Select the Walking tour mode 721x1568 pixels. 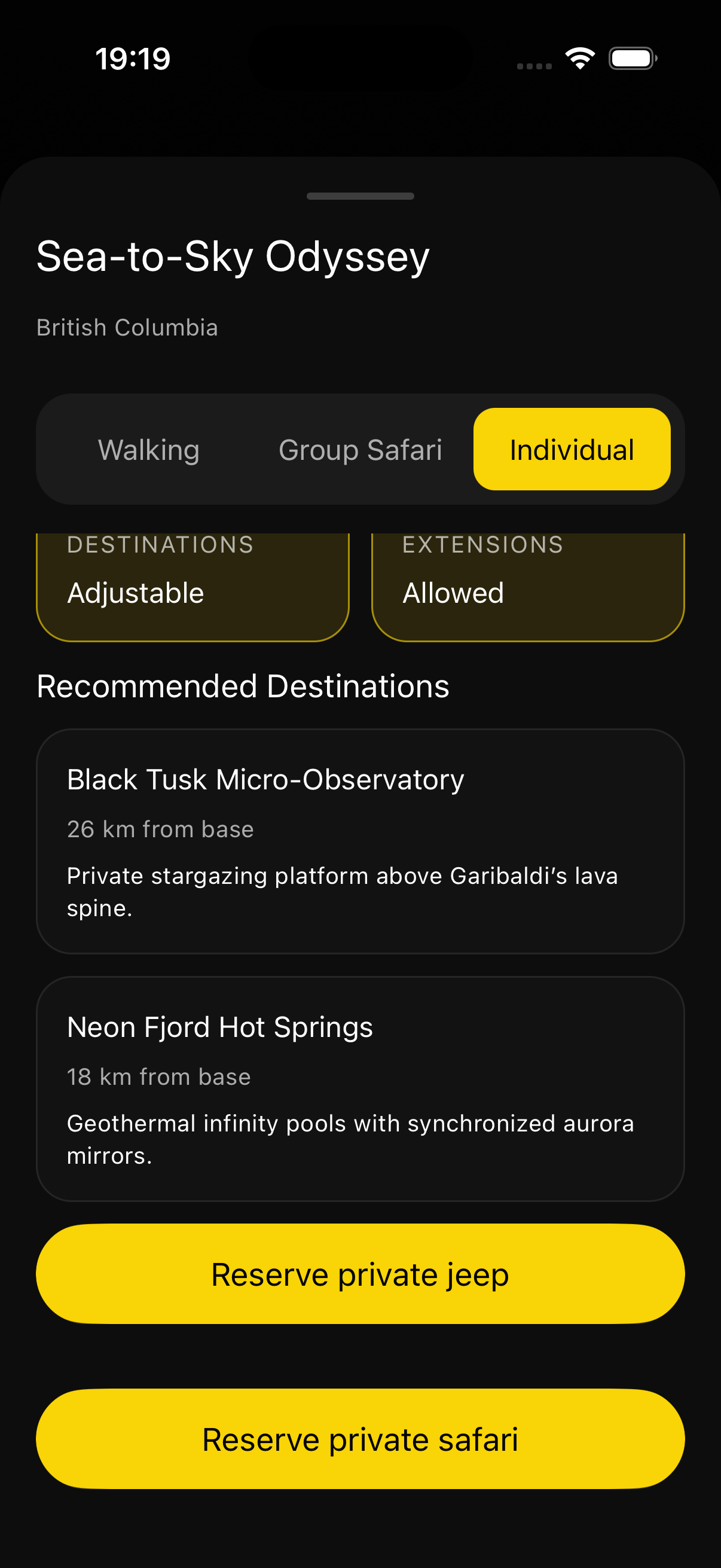[x=148, y=449]
